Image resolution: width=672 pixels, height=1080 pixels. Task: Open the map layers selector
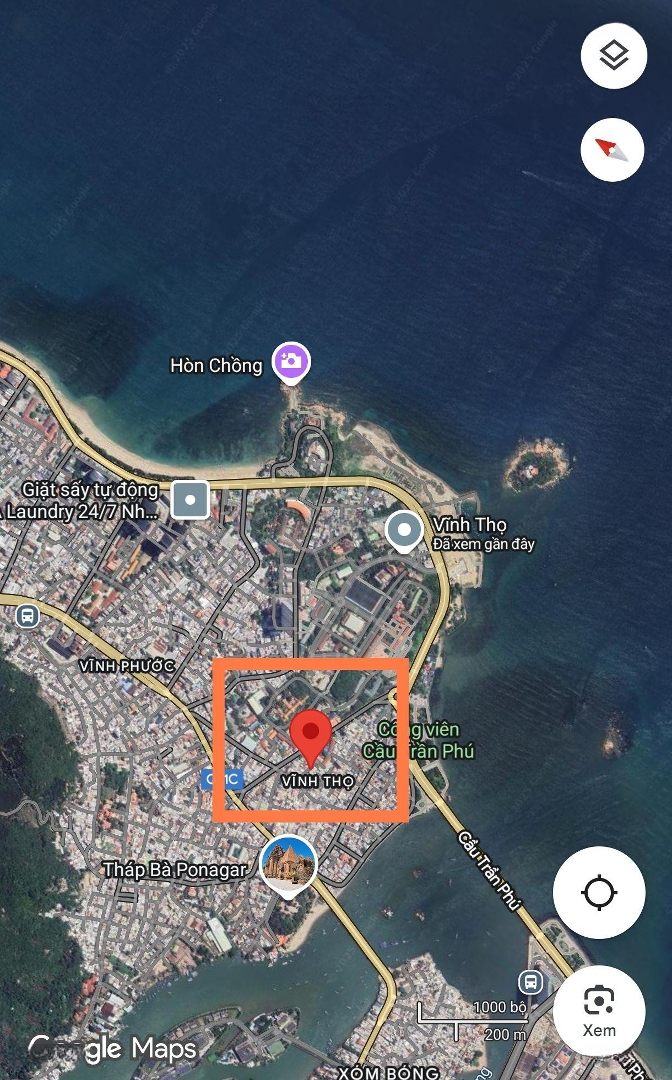pyautogui.click(x=612, y=55)
